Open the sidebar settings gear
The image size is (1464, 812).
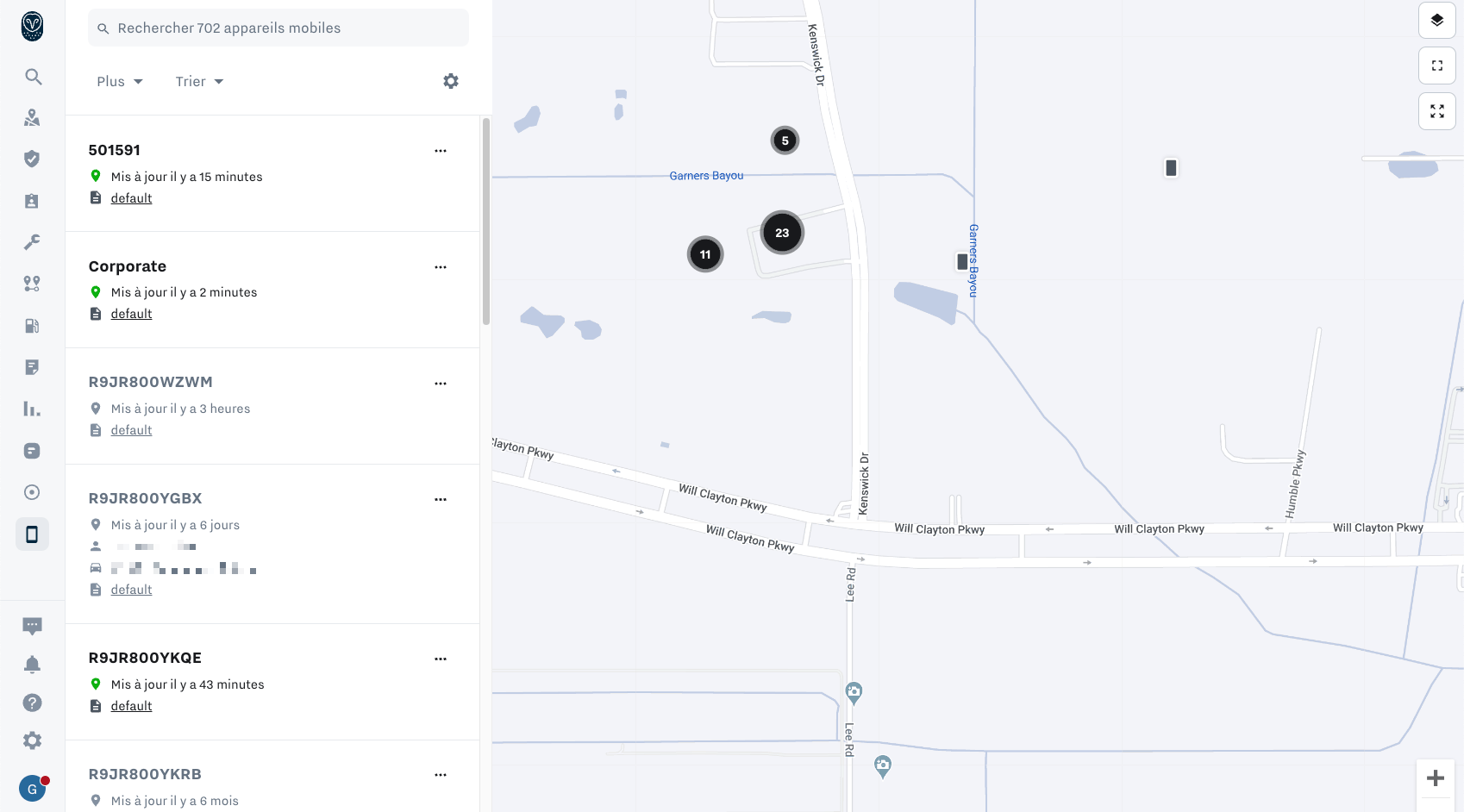point(32,740)
